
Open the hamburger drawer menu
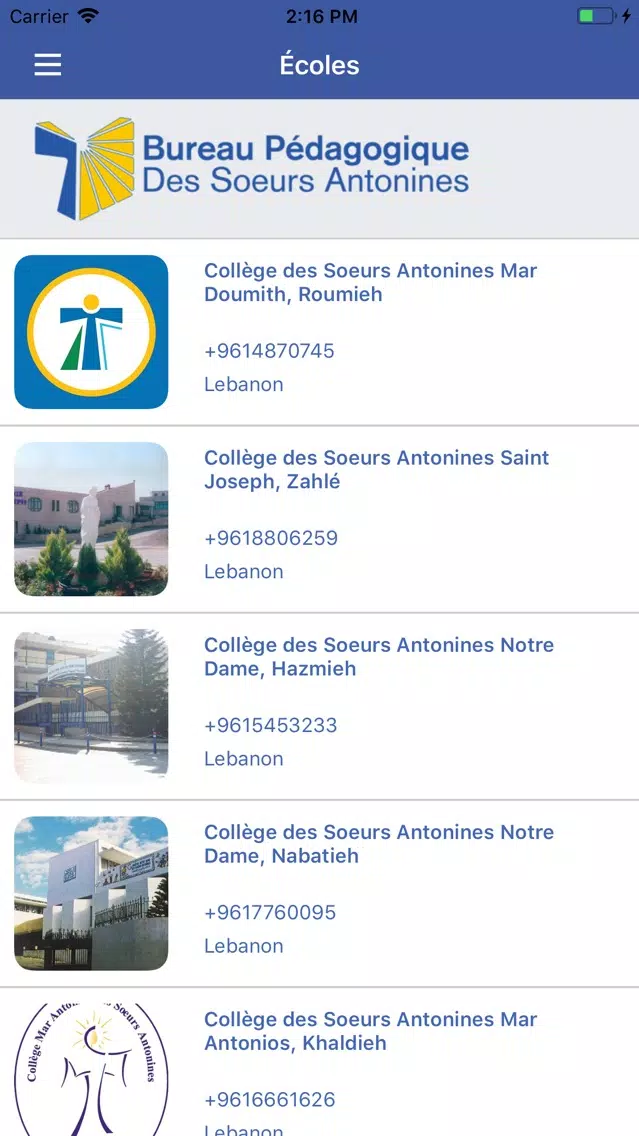pos(48,65)
